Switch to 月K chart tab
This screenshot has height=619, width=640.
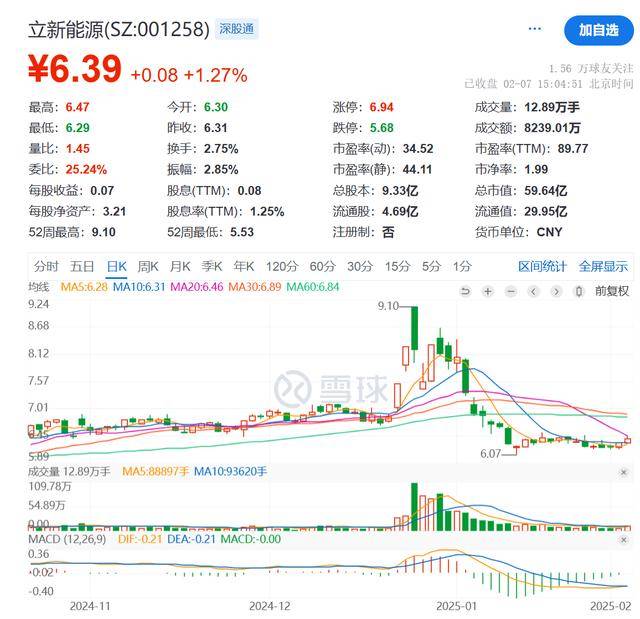180,266
